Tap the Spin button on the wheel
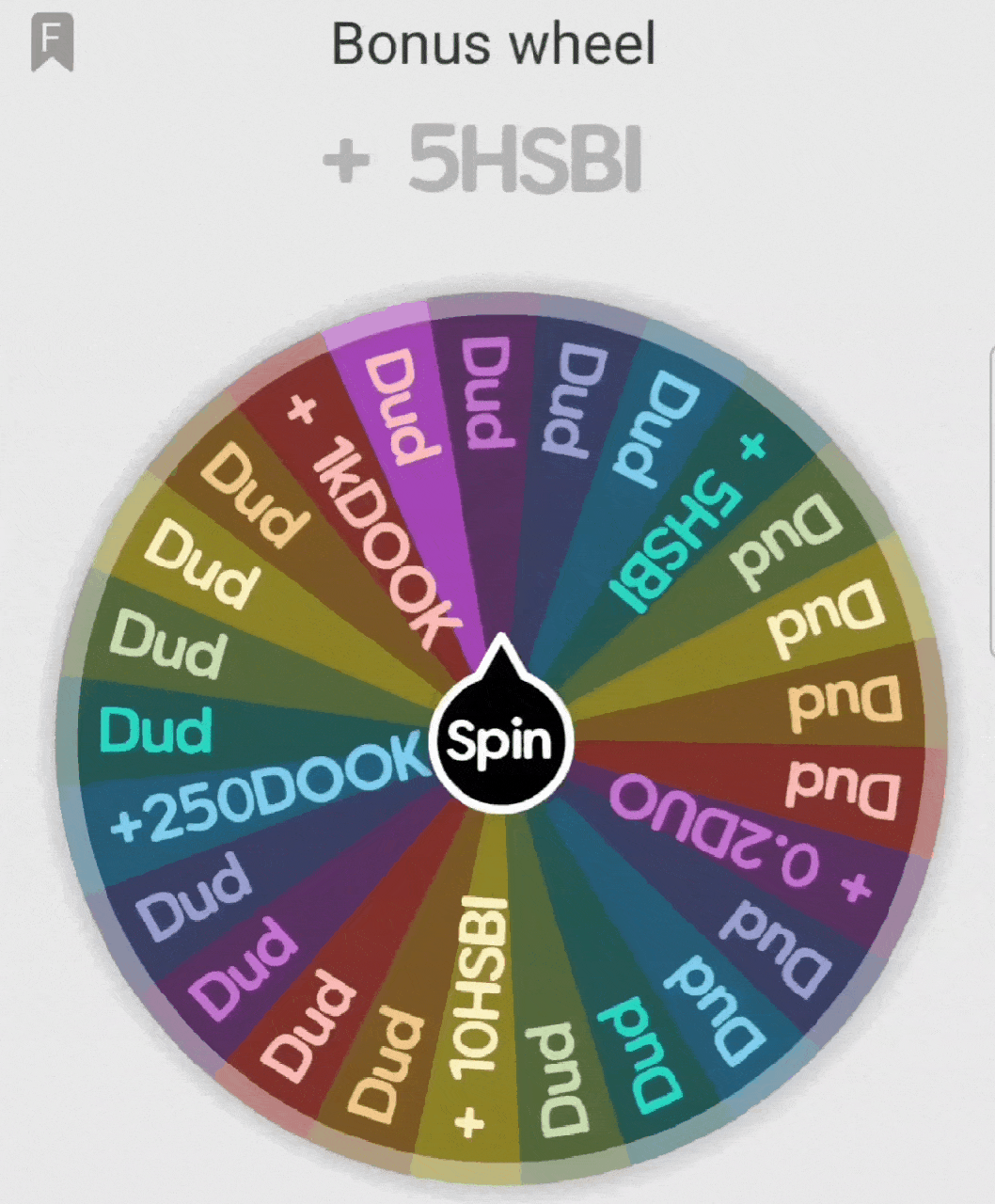995x1204 pixels. pyautogui.click(x=500, y=741)
